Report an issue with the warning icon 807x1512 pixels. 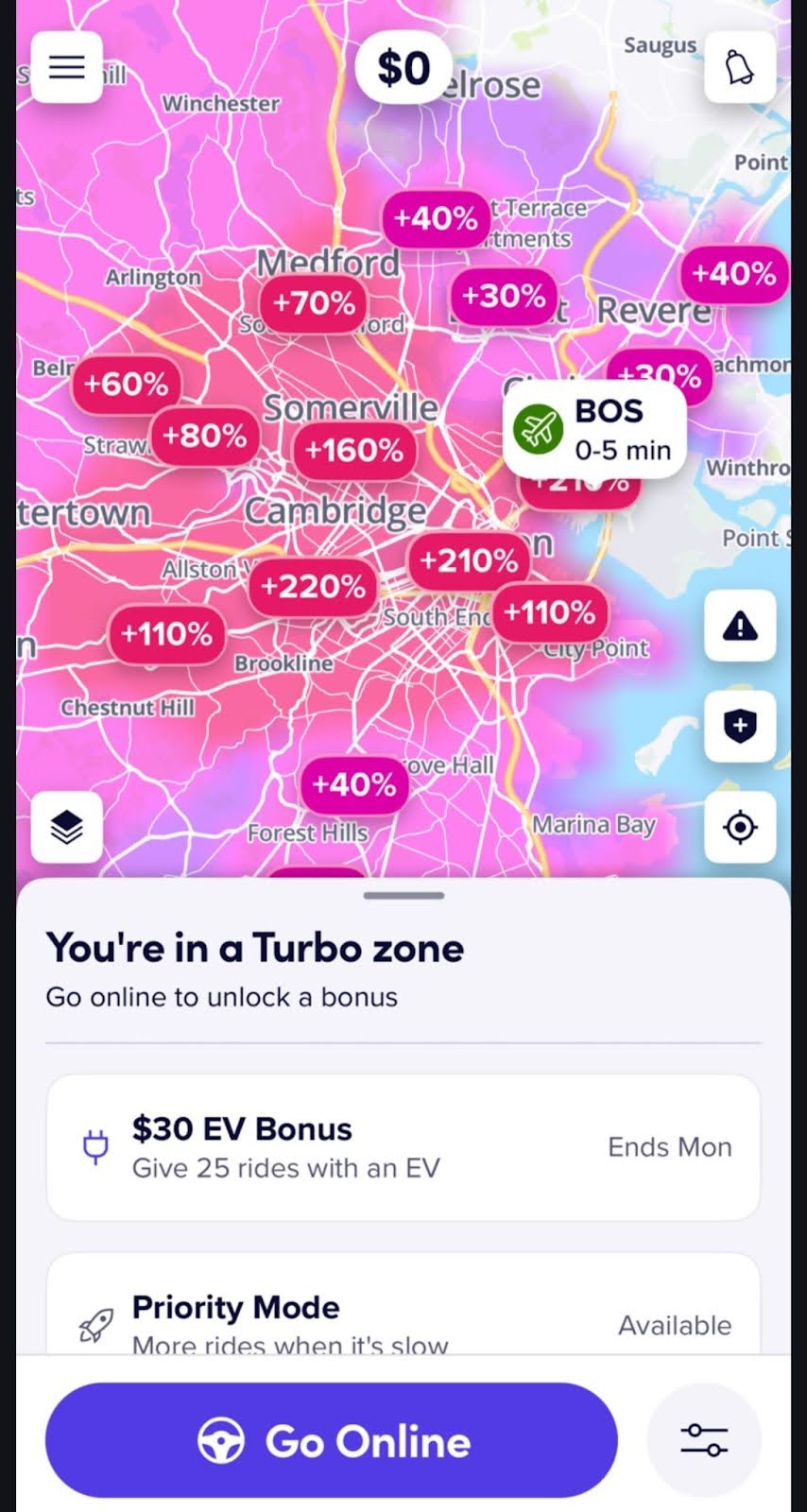click(739, 626)
